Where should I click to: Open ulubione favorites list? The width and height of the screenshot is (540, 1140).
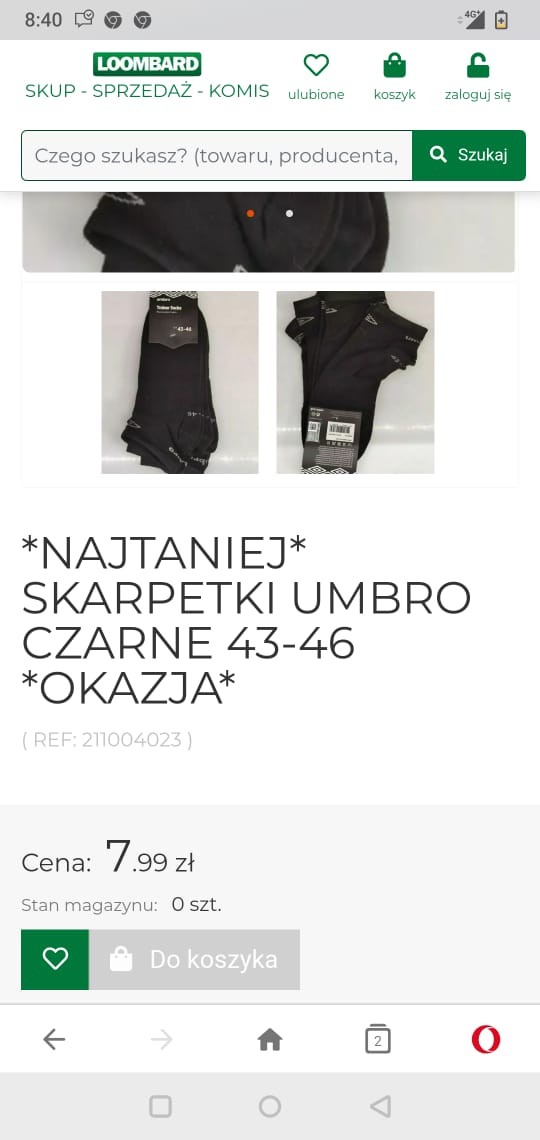click(316, 77)
